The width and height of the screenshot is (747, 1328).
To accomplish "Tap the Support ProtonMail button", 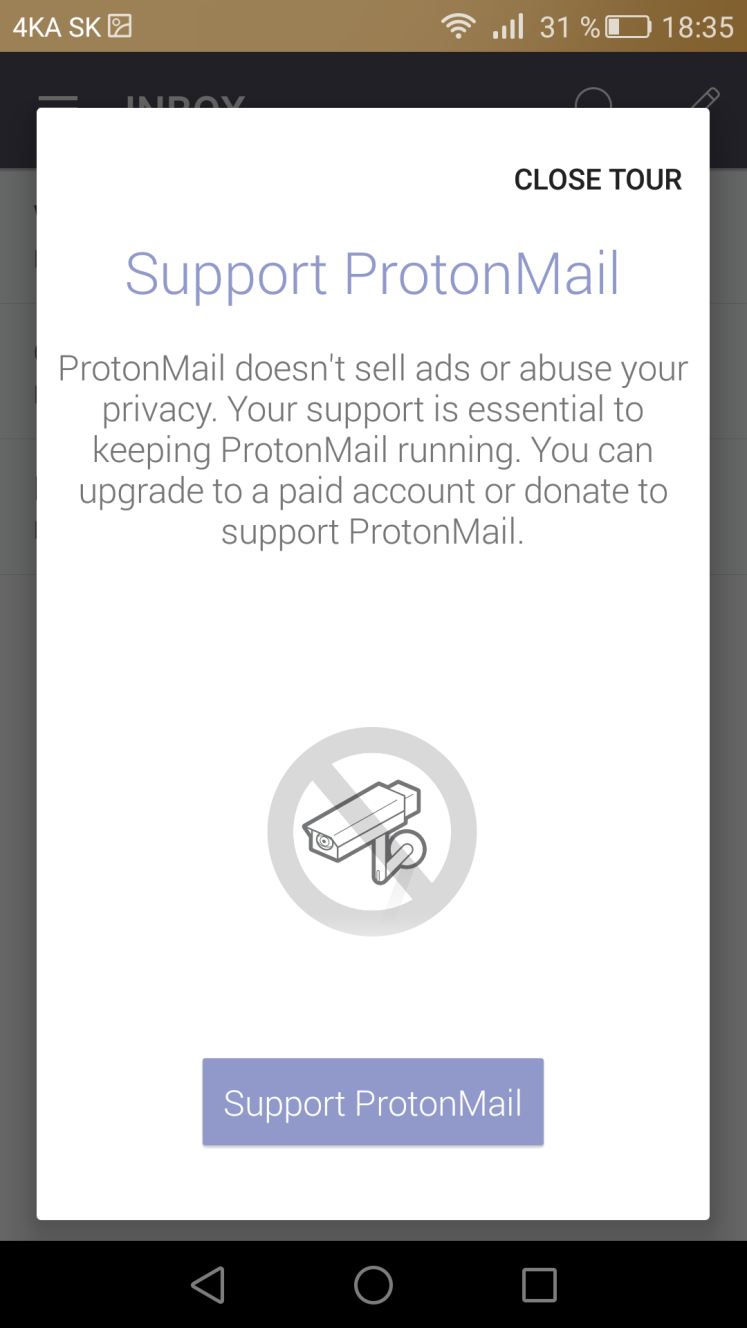I will click(373, 1102).
